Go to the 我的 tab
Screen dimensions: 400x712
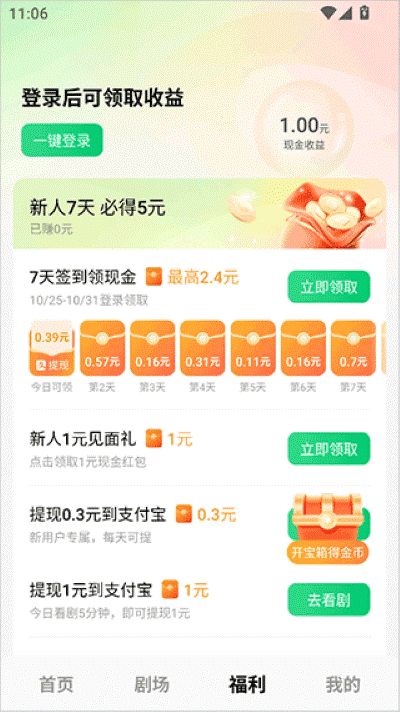[x=343, y=685]
